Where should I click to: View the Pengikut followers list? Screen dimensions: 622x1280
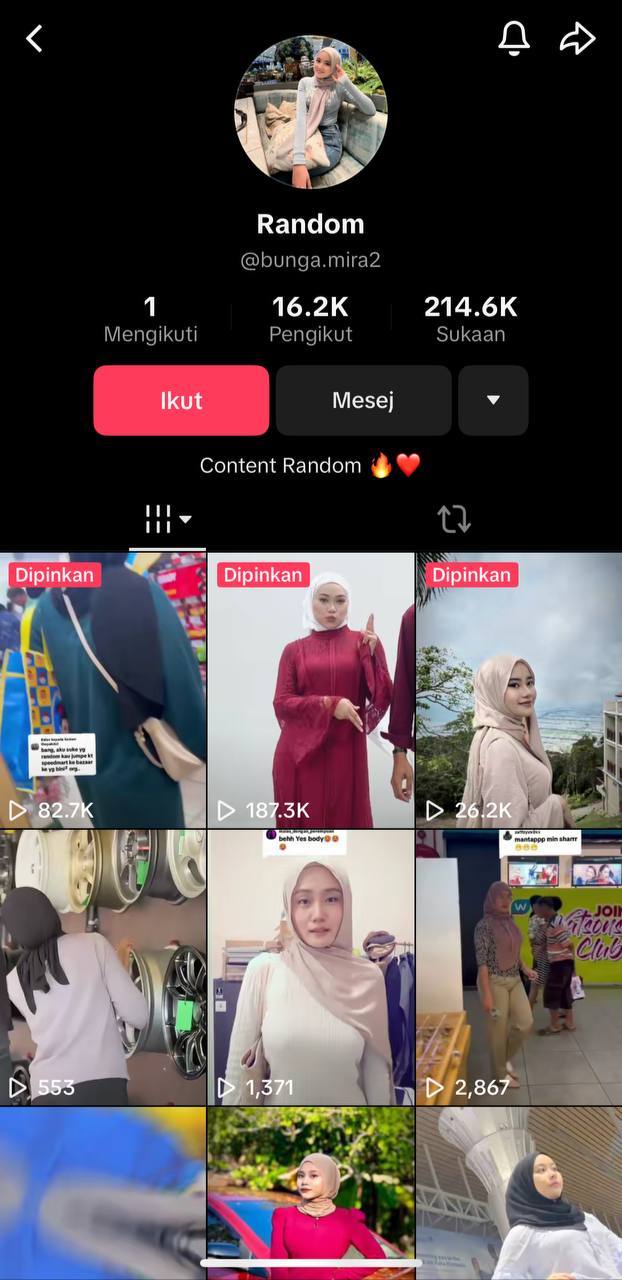tap(310, 319)
